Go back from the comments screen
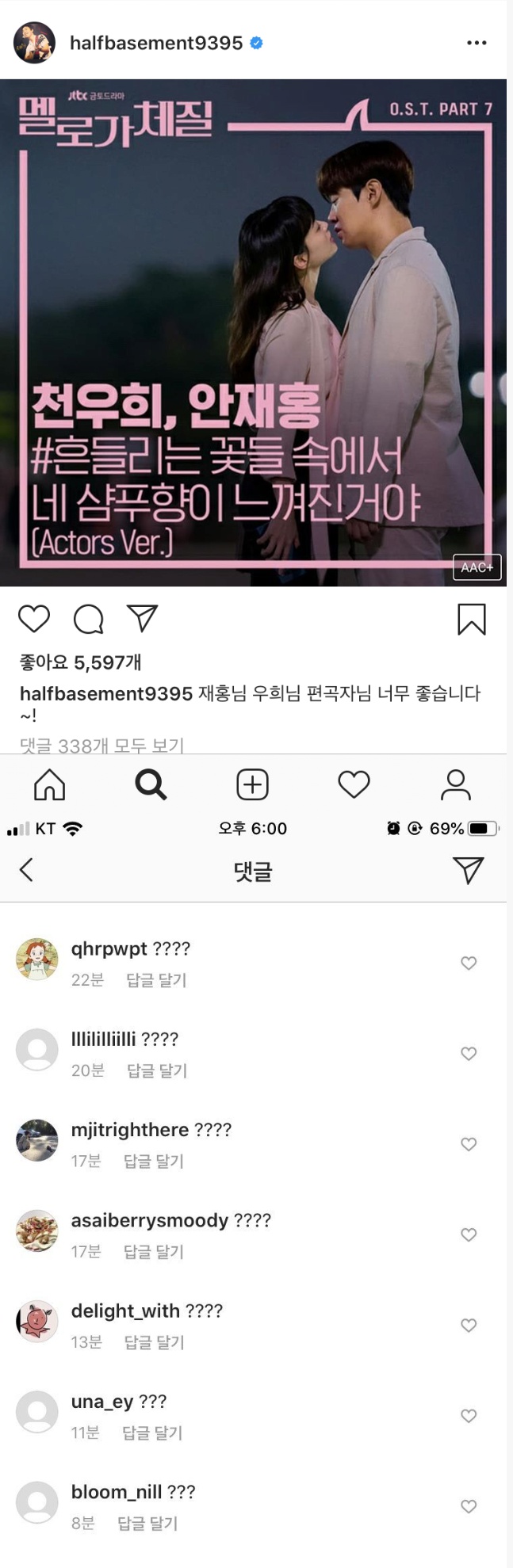Viewport: 513px width, 1568px height. [x=26, y=870]
